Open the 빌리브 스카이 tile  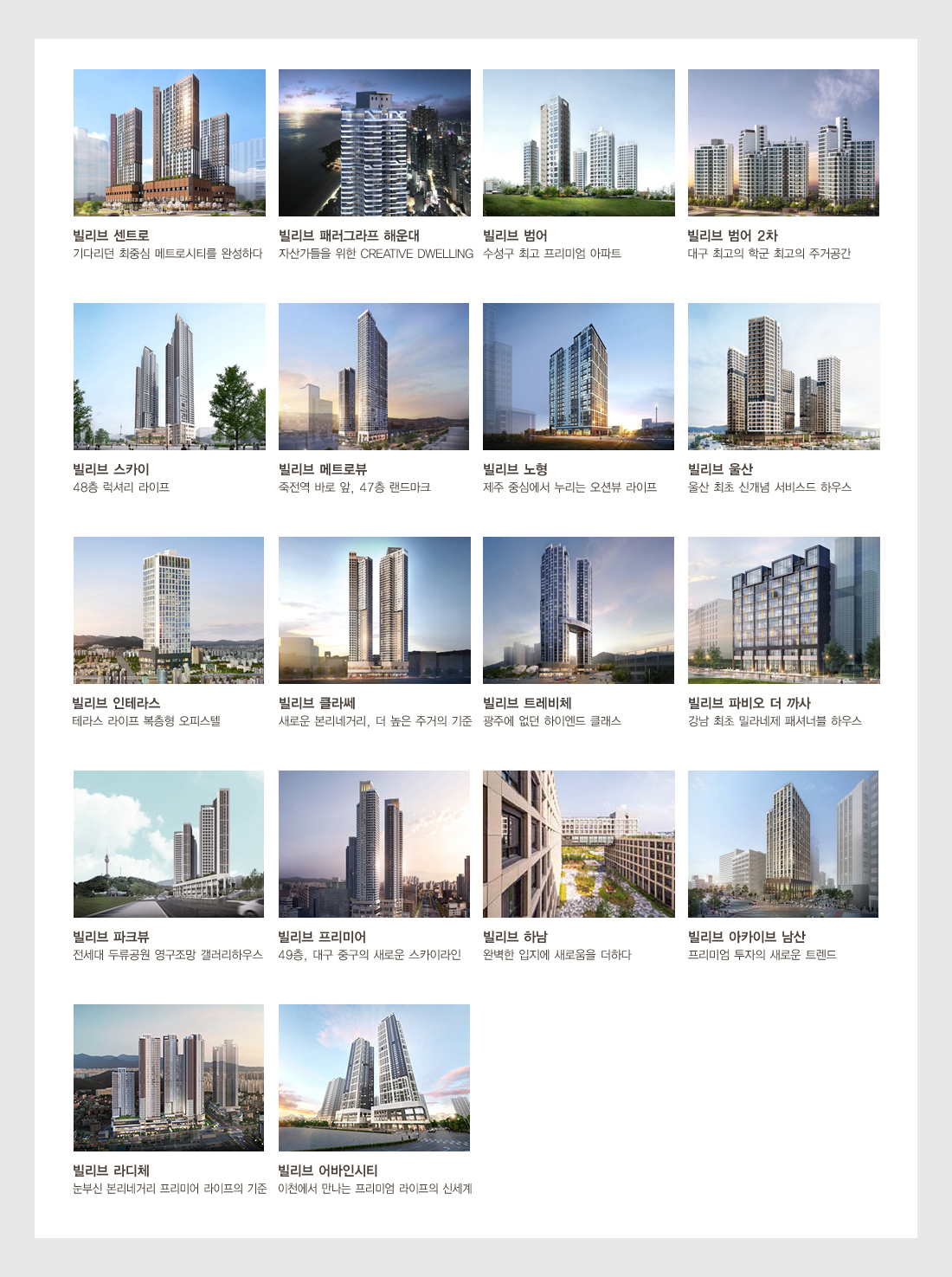click(169, 377)
